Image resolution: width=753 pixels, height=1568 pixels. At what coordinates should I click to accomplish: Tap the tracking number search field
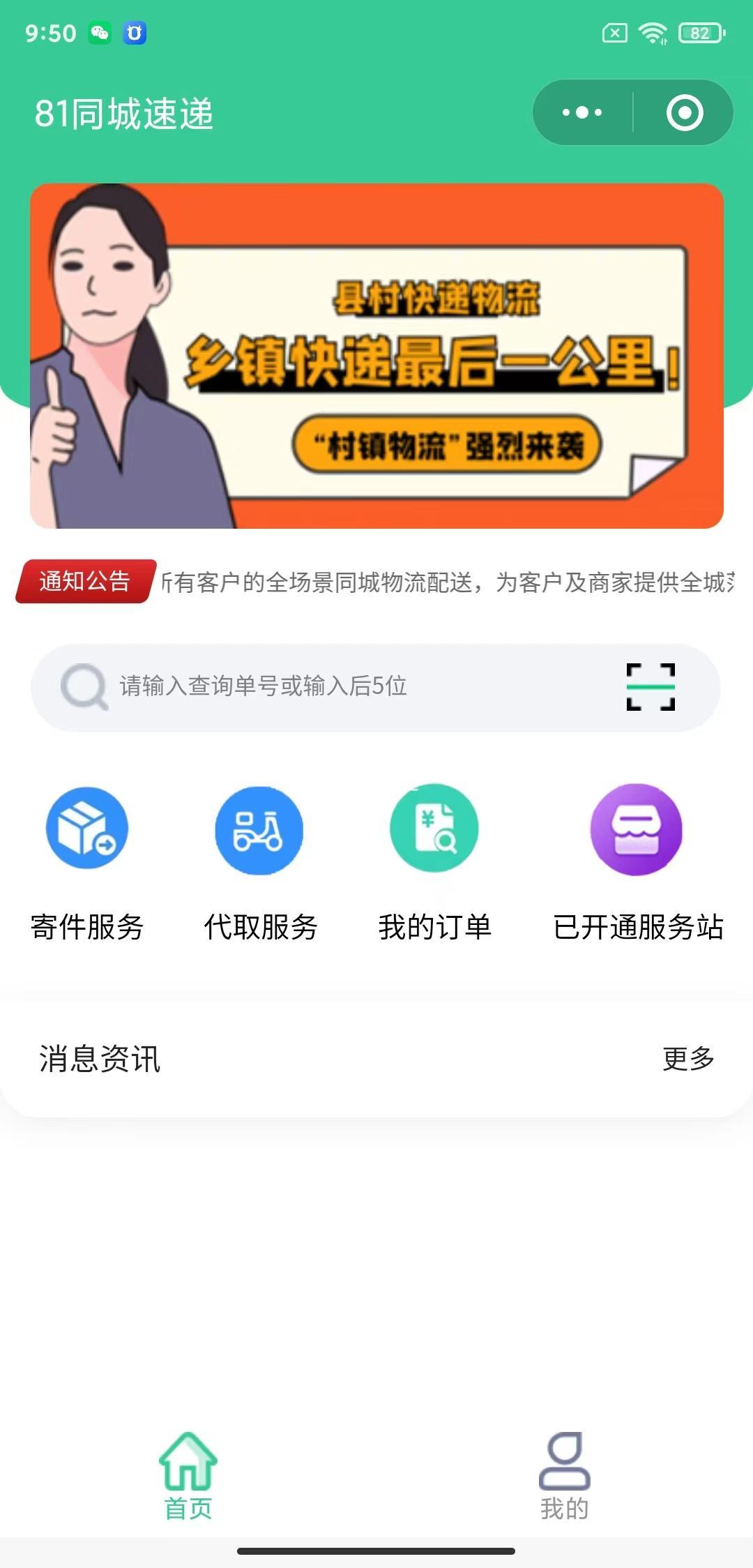335,686
